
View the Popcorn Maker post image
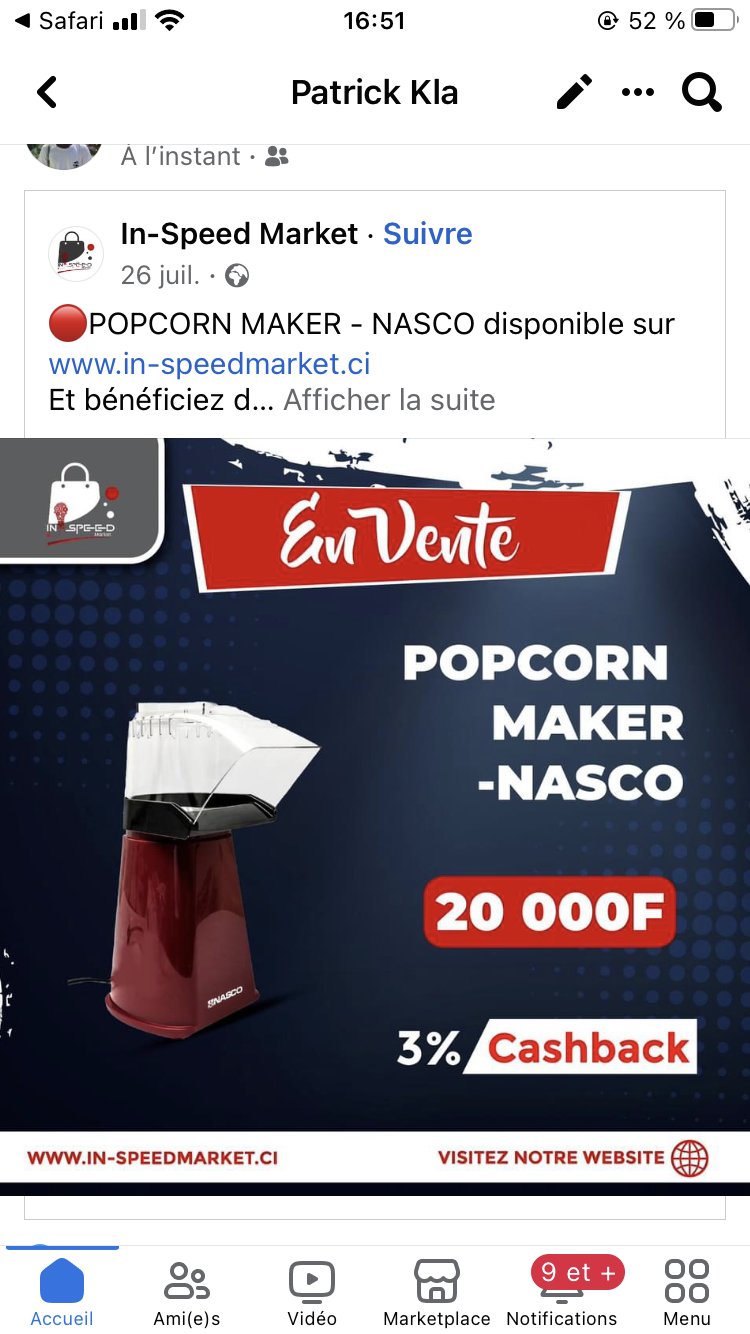click(x=375, y=810)
